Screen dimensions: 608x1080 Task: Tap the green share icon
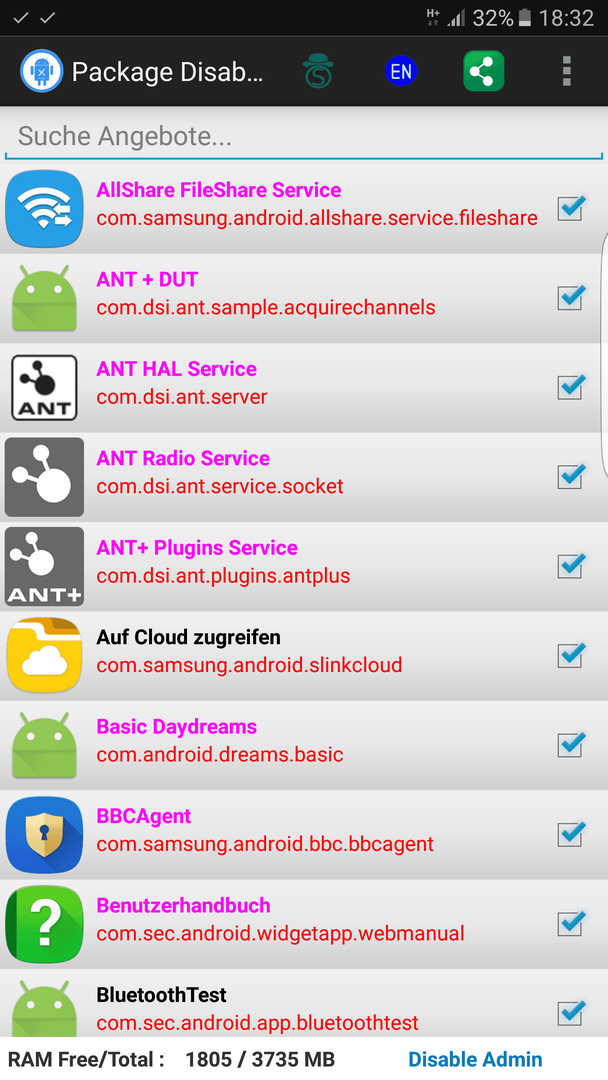484,71
